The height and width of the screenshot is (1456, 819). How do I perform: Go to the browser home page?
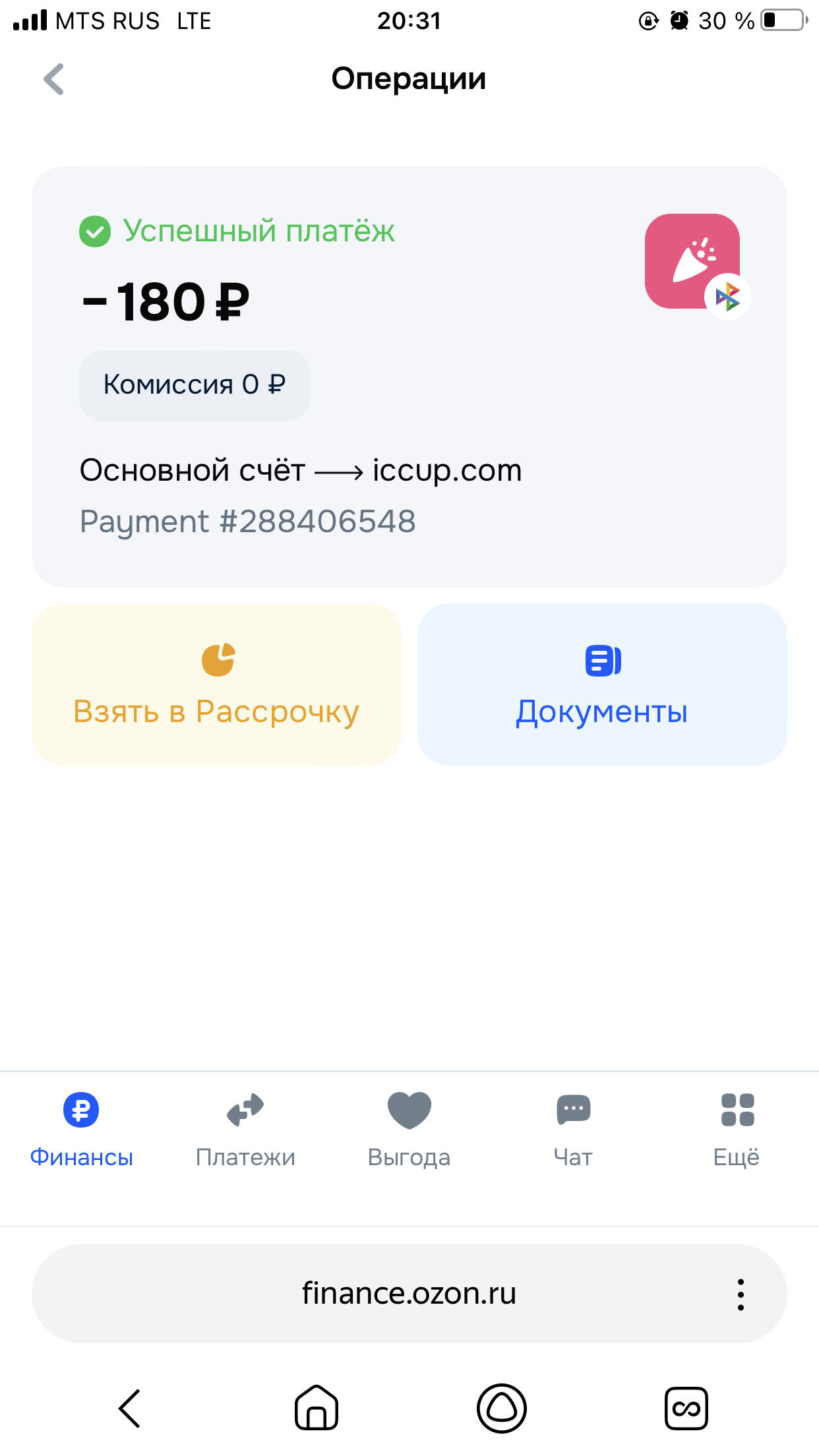(317, 1409)
